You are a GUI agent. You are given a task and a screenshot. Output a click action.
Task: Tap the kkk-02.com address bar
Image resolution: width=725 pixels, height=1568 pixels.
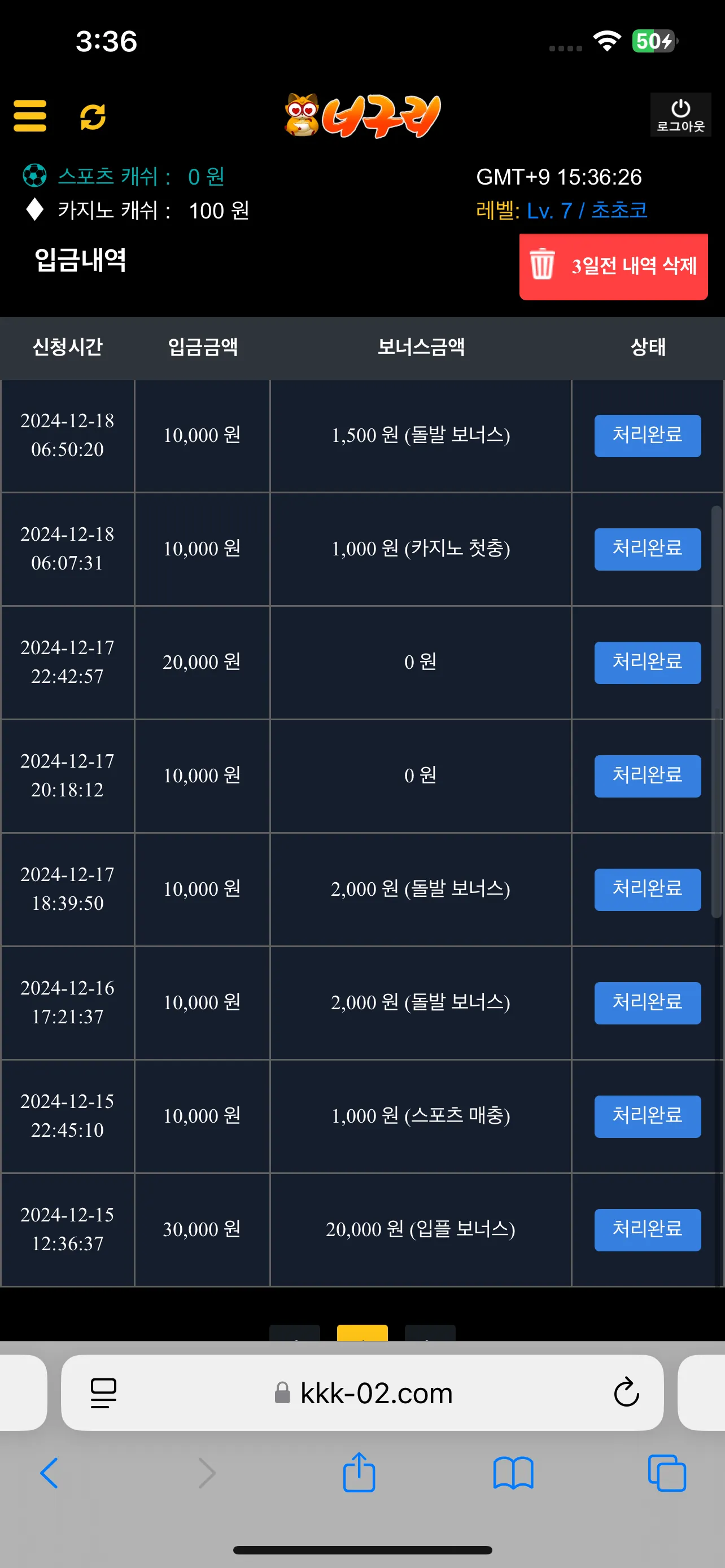362,1392
